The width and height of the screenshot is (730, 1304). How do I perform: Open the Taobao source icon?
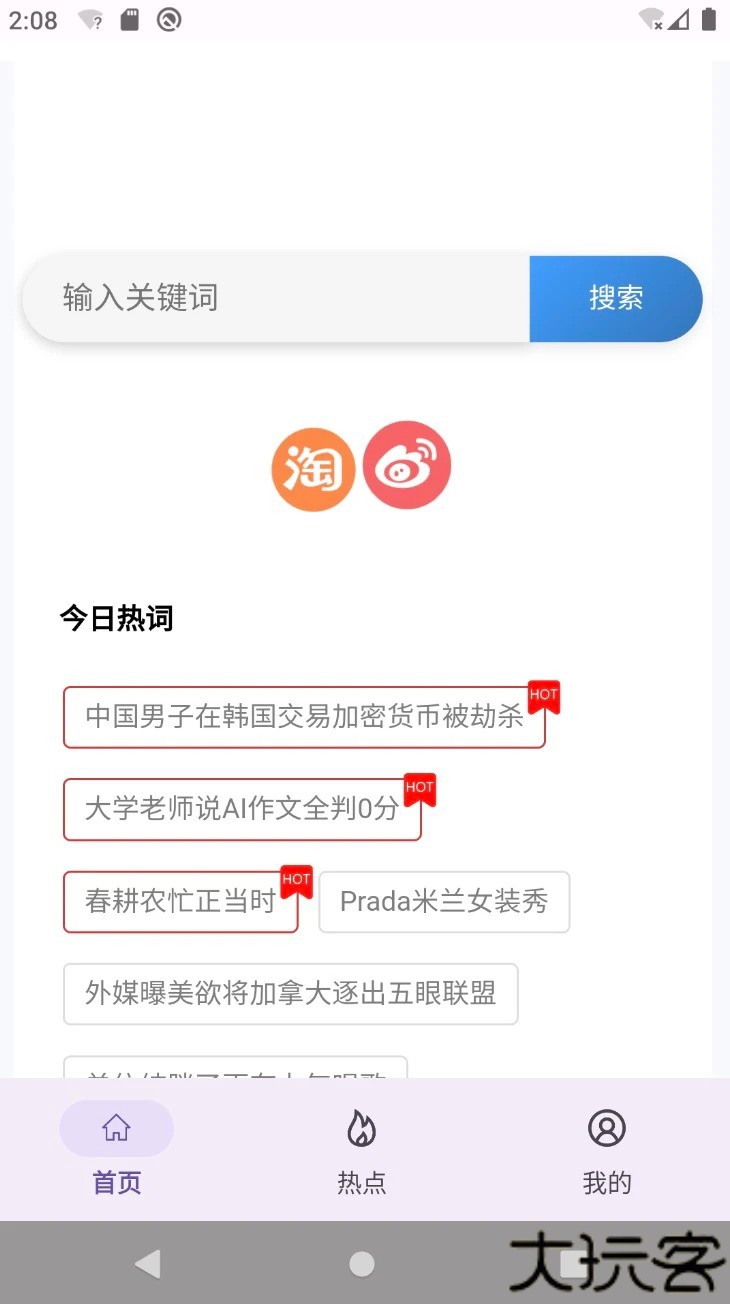click(x=313, y=467)
